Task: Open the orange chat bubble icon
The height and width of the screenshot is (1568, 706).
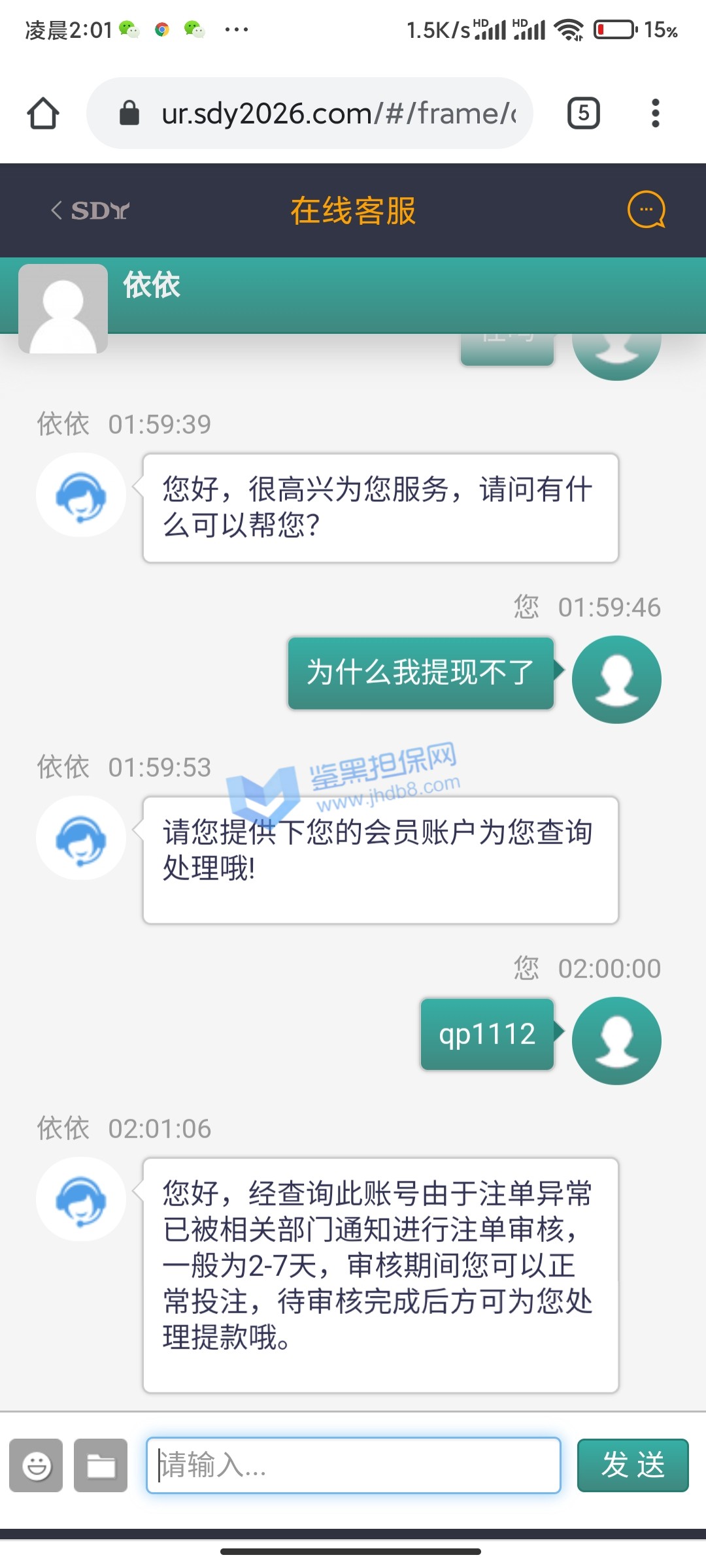Action: click(x=646, y=210)
